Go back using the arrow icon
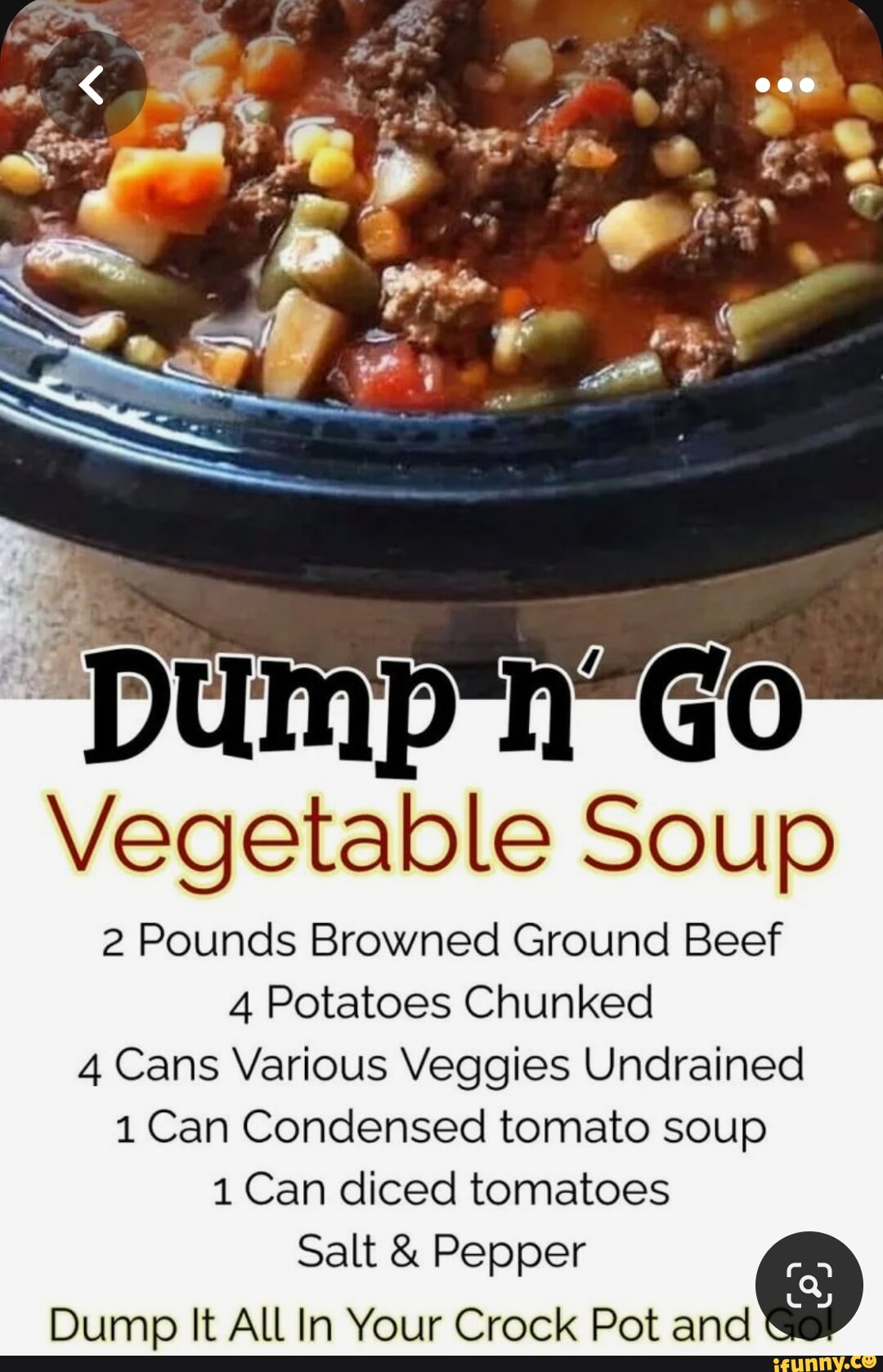883x1372 pixels. coord(92,84)
